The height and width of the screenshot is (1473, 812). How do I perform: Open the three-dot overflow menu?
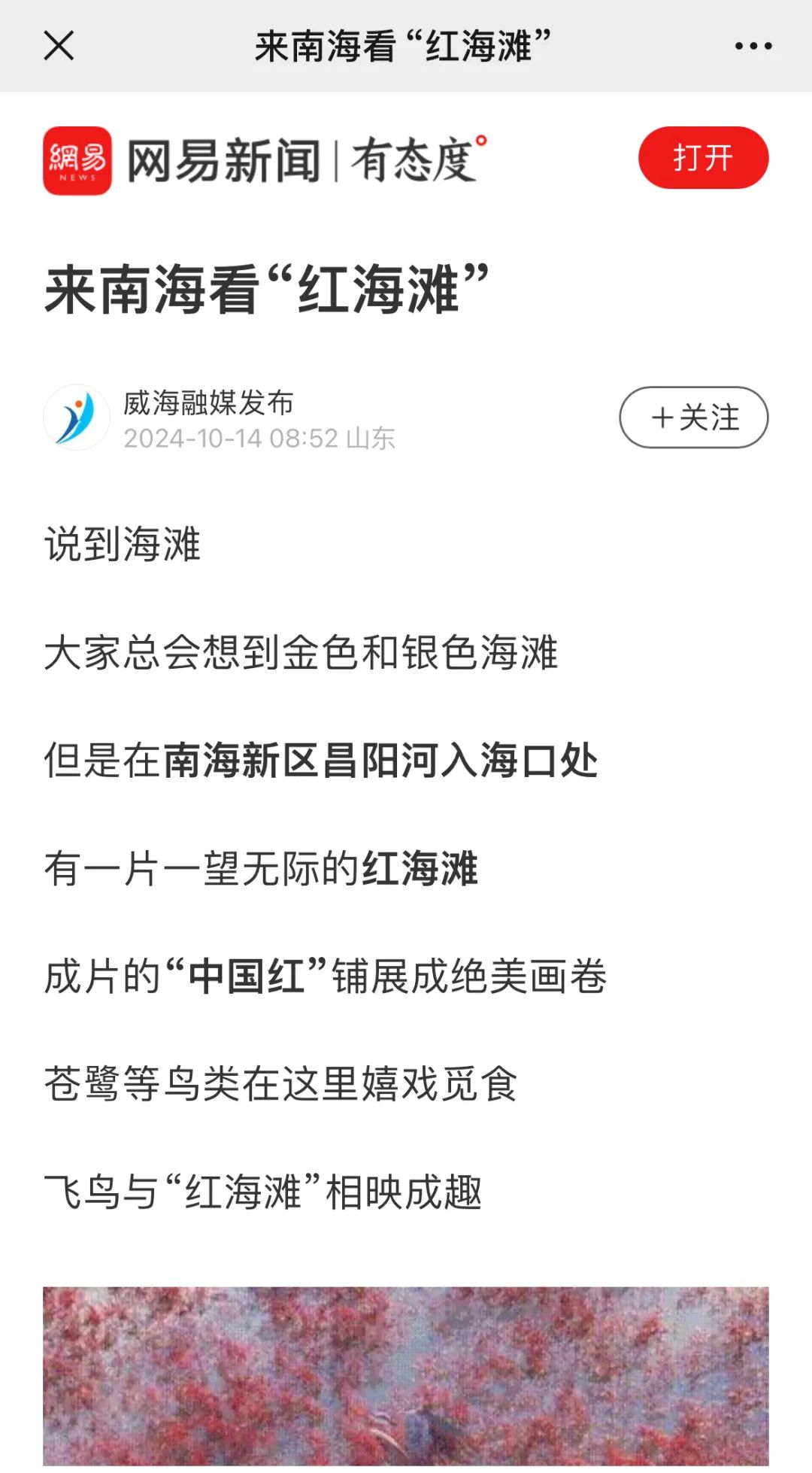coord(753,46)
